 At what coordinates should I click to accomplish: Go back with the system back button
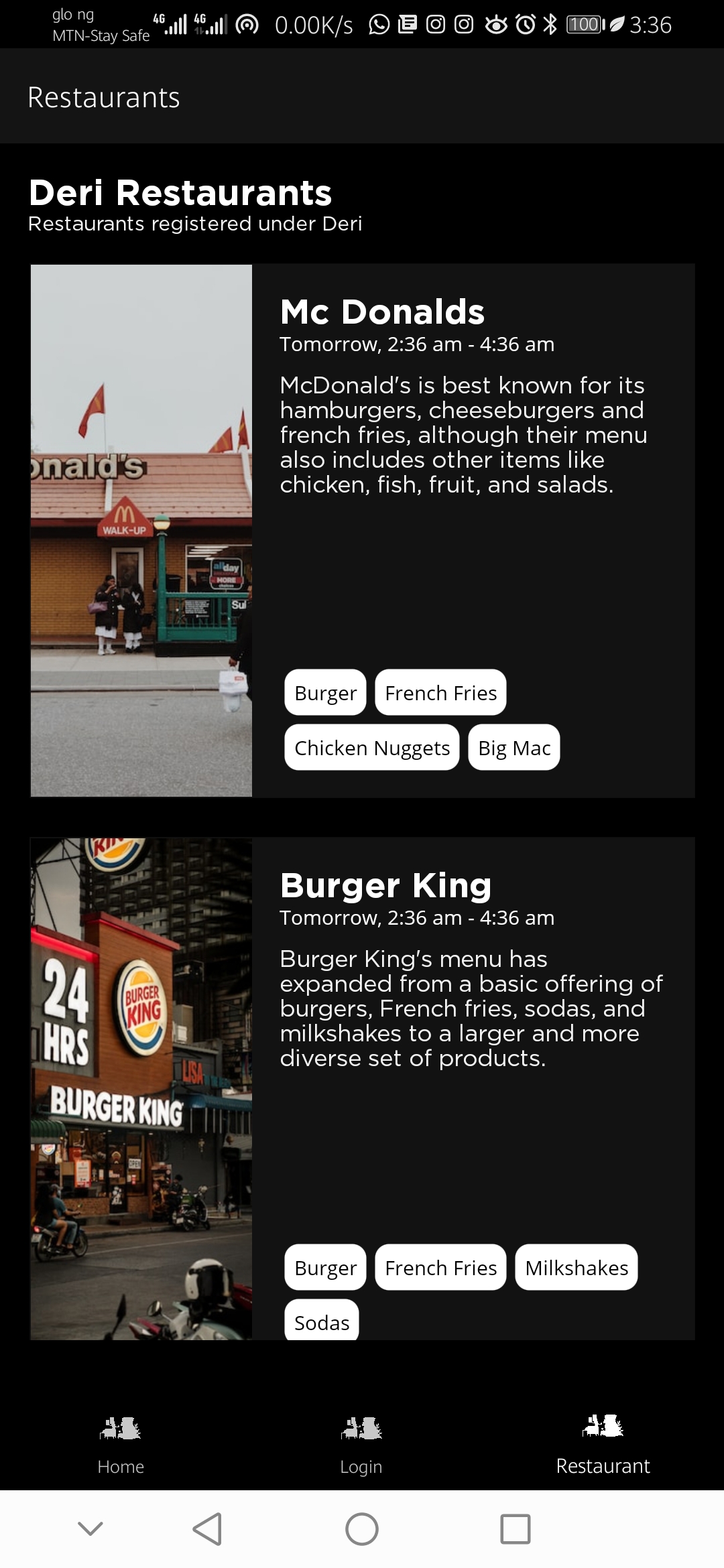207,1529
